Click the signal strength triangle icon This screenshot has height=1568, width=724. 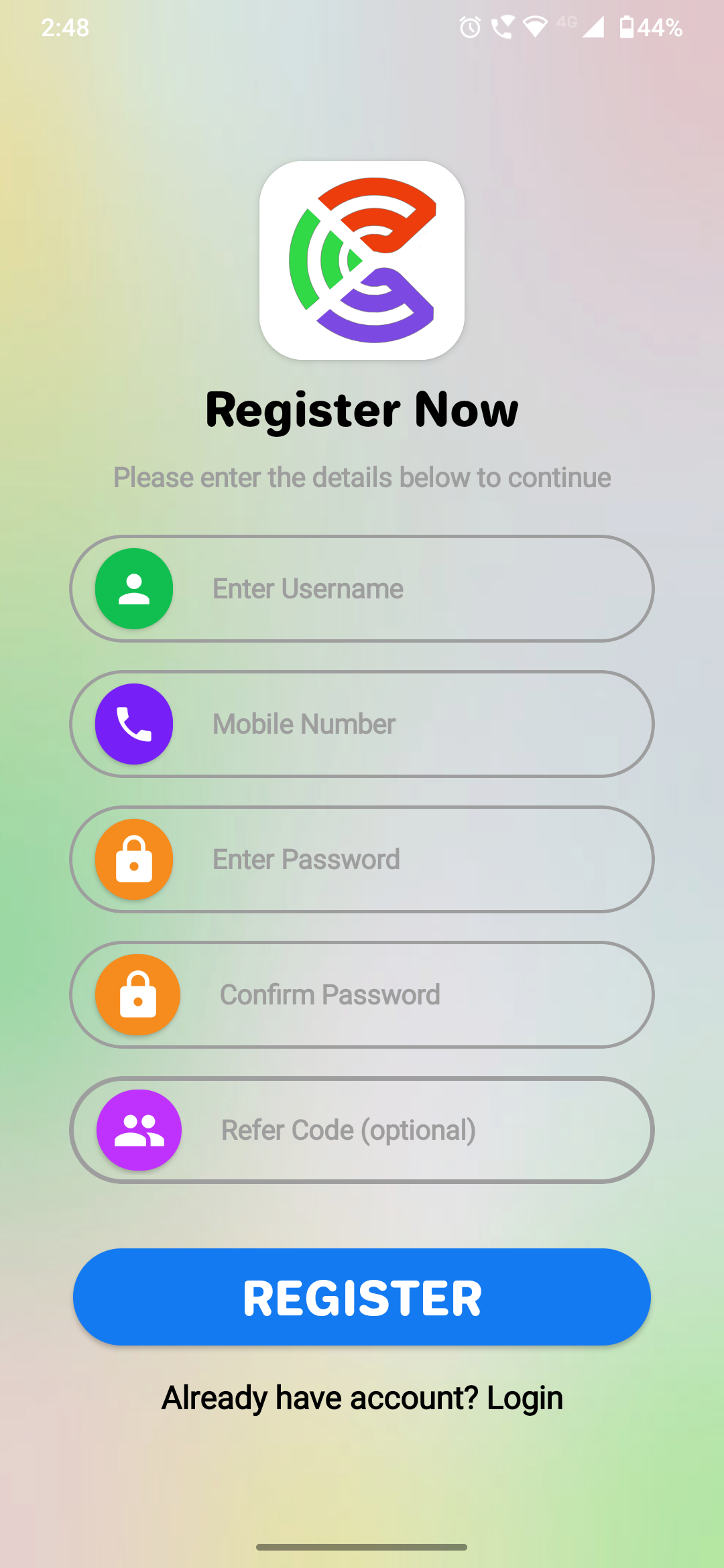[x=595, y=27]
